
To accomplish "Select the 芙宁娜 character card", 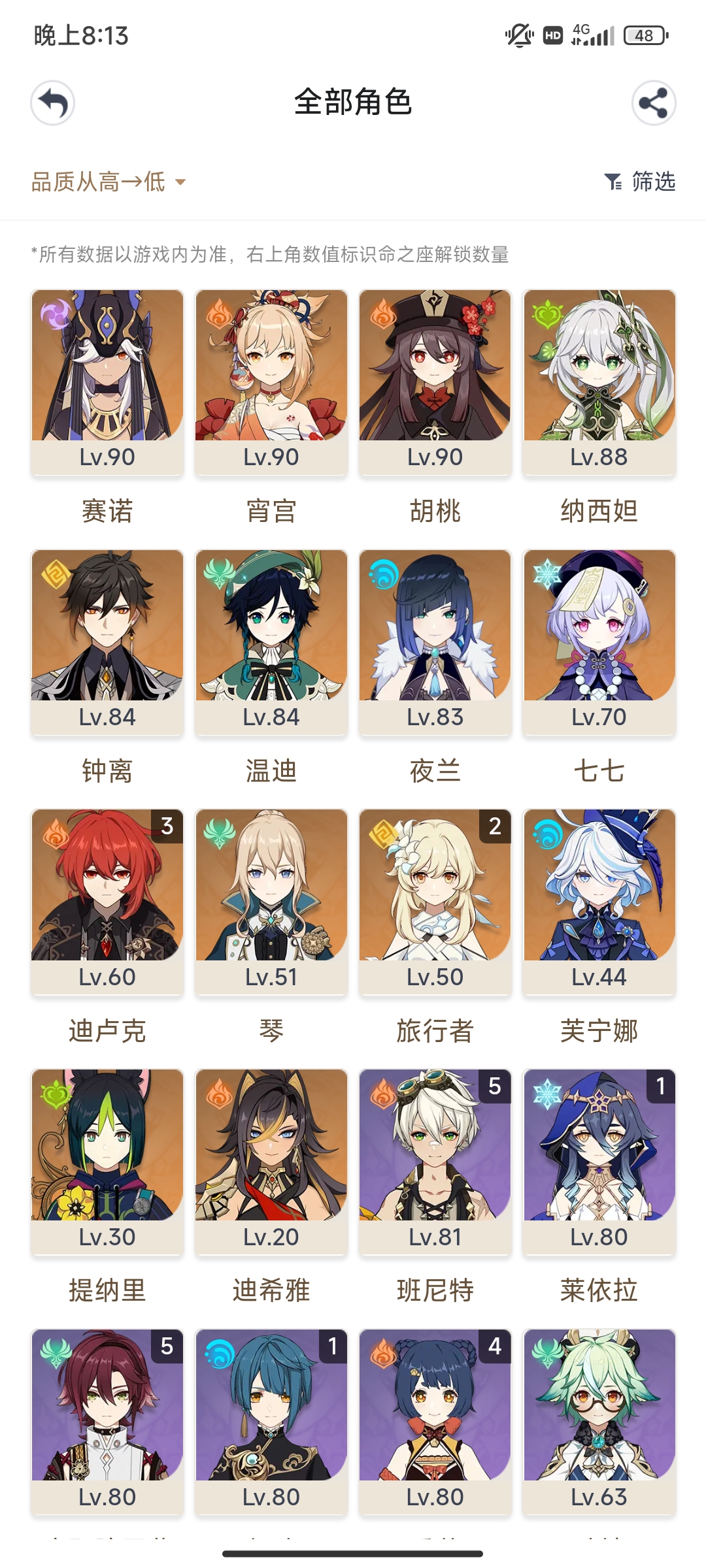I will tap(599, 902).
